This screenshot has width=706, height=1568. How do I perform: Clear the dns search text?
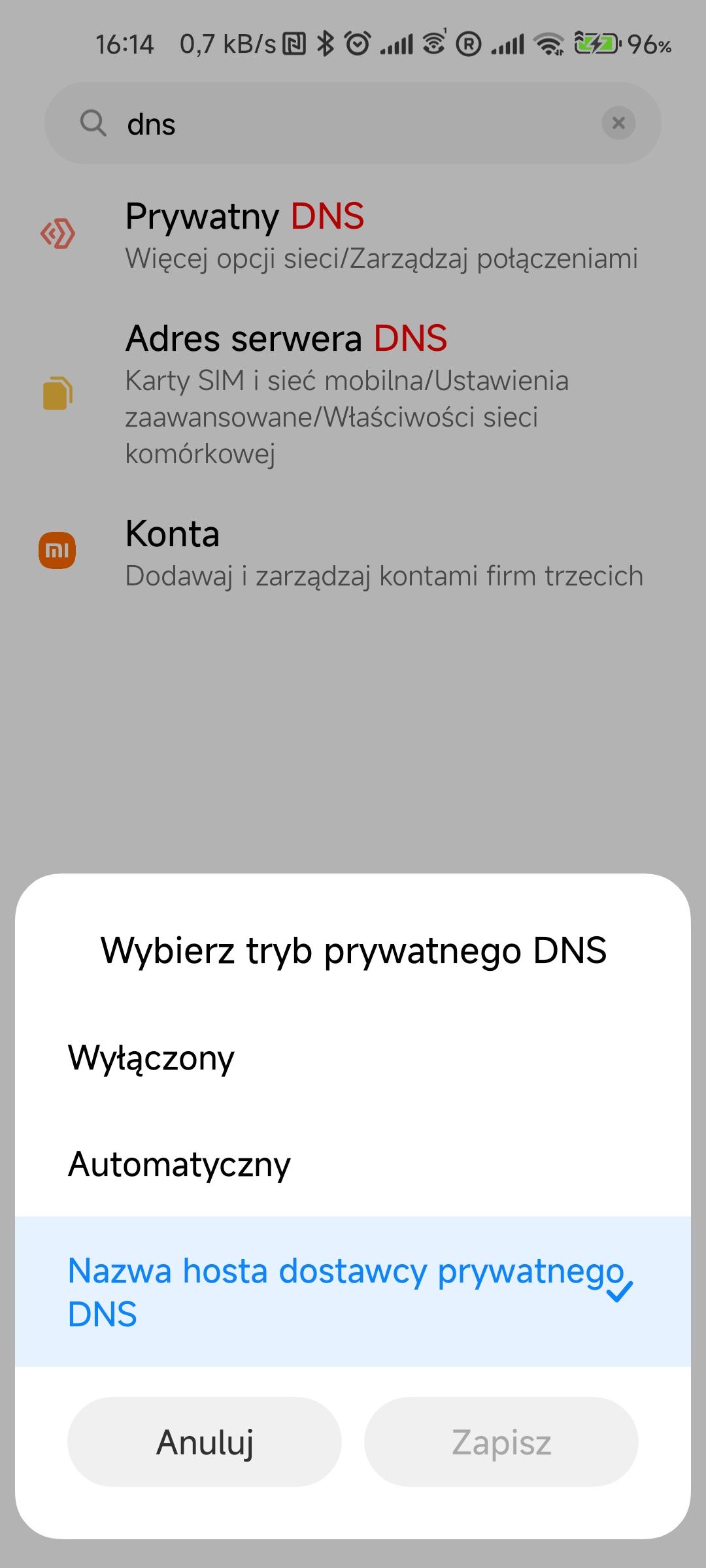[618, 123]
